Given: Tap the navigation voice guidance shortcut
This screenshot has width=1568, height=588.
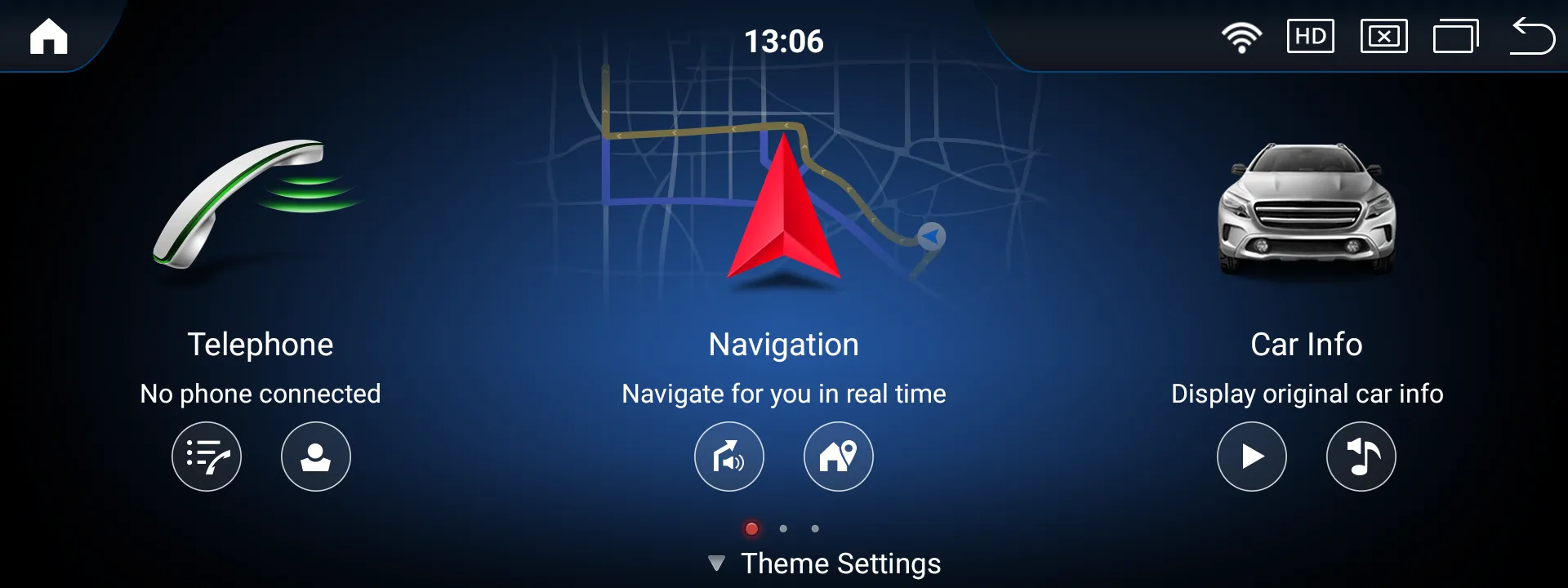Looking at the screenshot, I should click(729, 457).
